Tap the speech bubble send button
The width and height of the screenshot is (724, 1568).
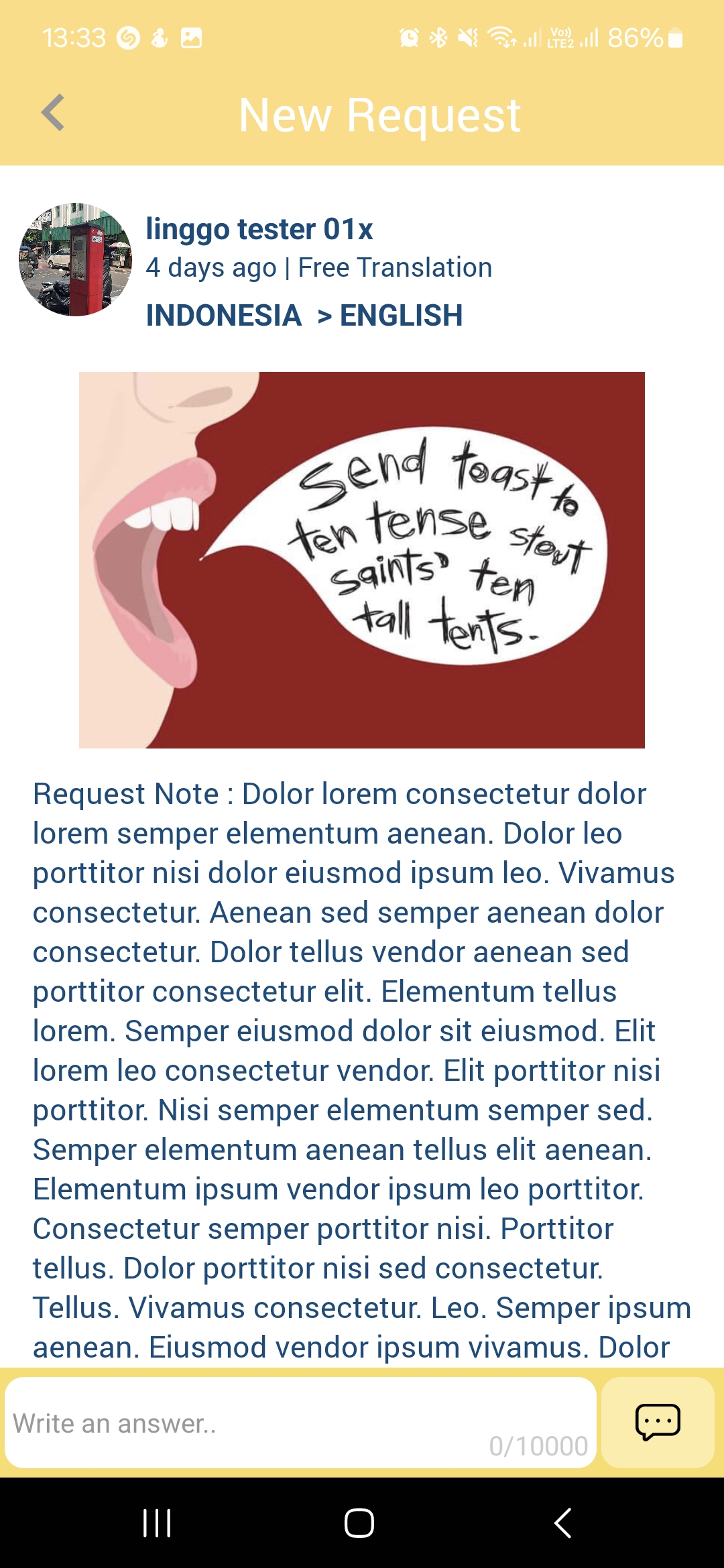[657, 1422]
